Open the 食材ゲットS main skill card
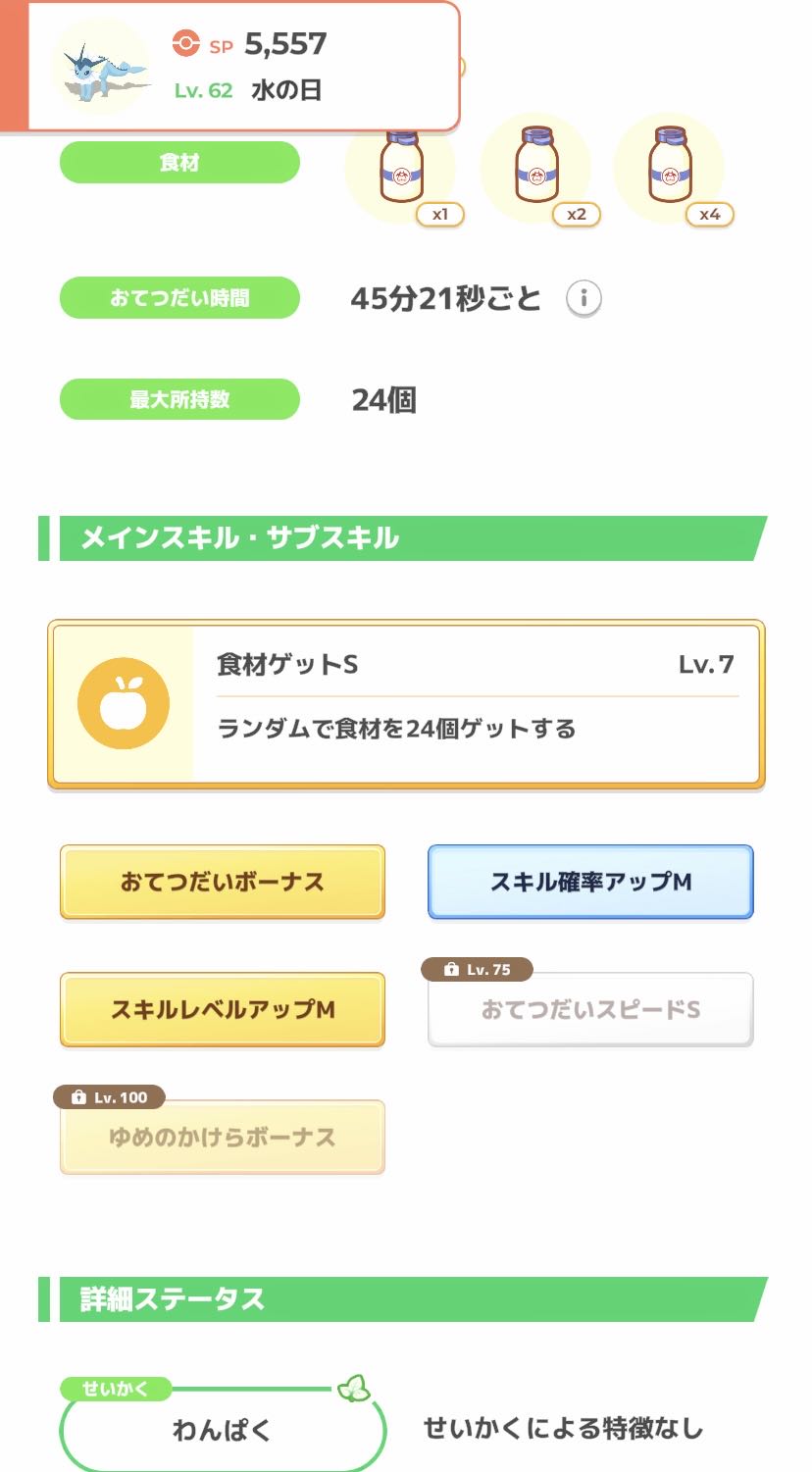Image resolution: width=812 pixels, height=1472 pixels. tap(406, 704)
